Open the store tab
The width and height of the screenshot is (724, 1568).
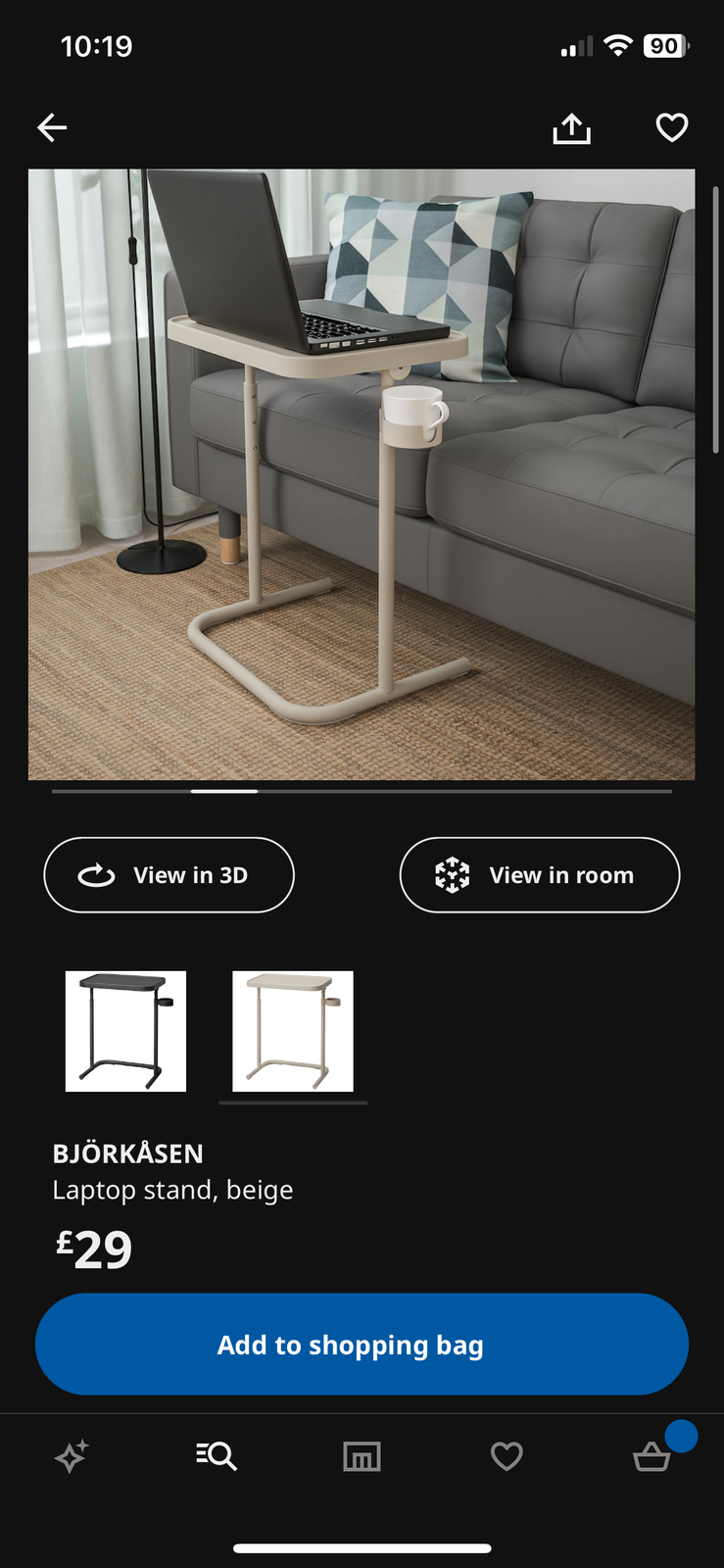(x=362, y=1456)
